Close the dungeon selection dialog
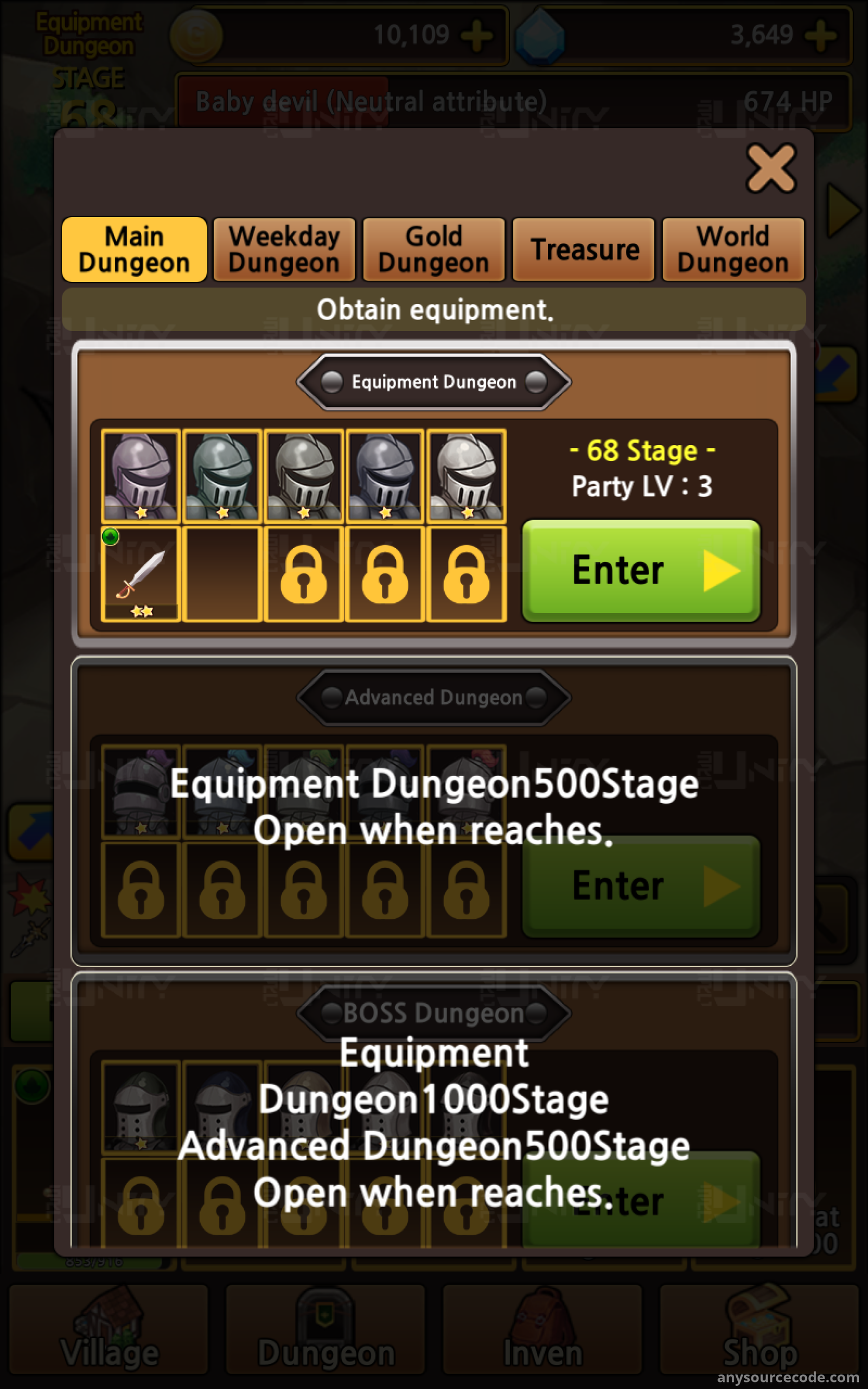 click(x=771, y=168)
